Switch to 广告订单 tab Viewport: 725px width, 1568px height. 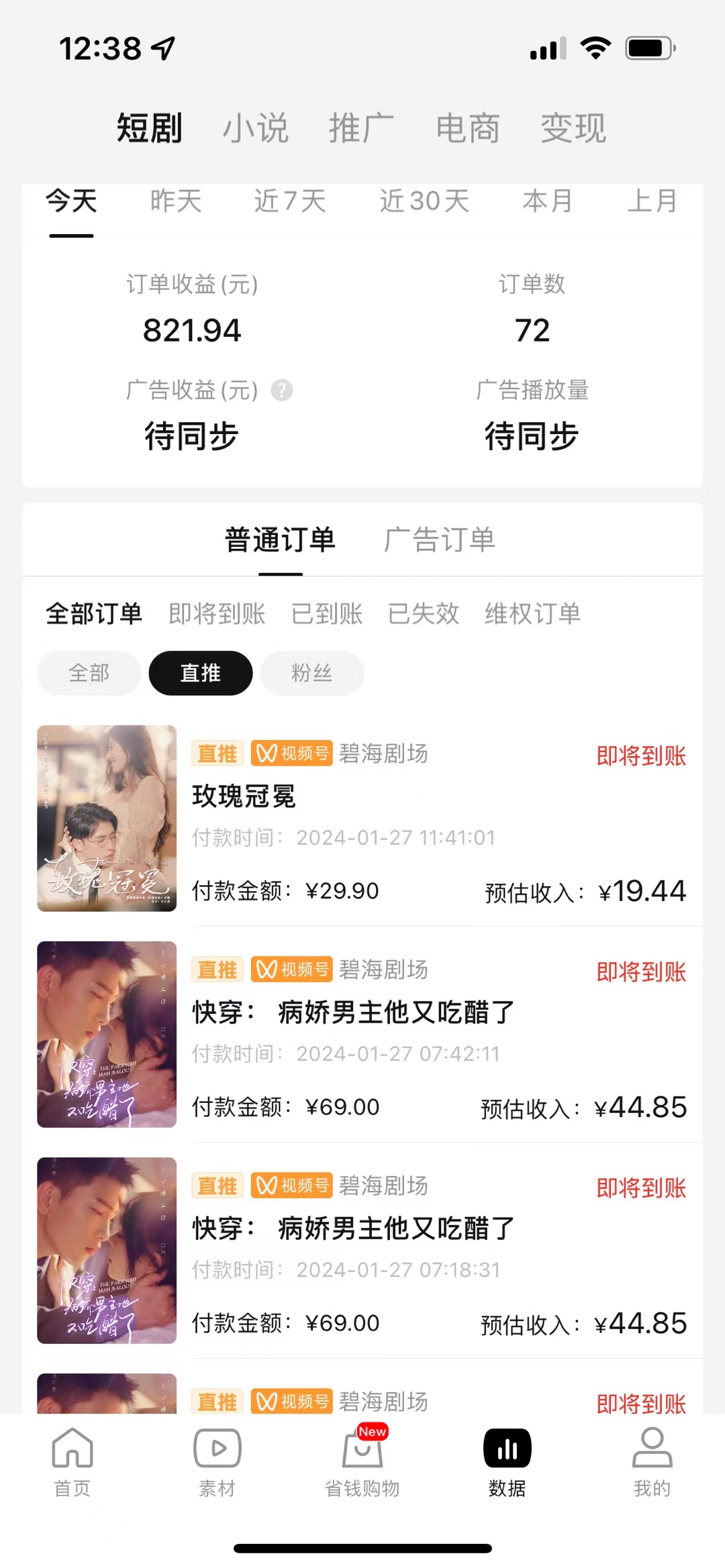click(x=440, y=539)
